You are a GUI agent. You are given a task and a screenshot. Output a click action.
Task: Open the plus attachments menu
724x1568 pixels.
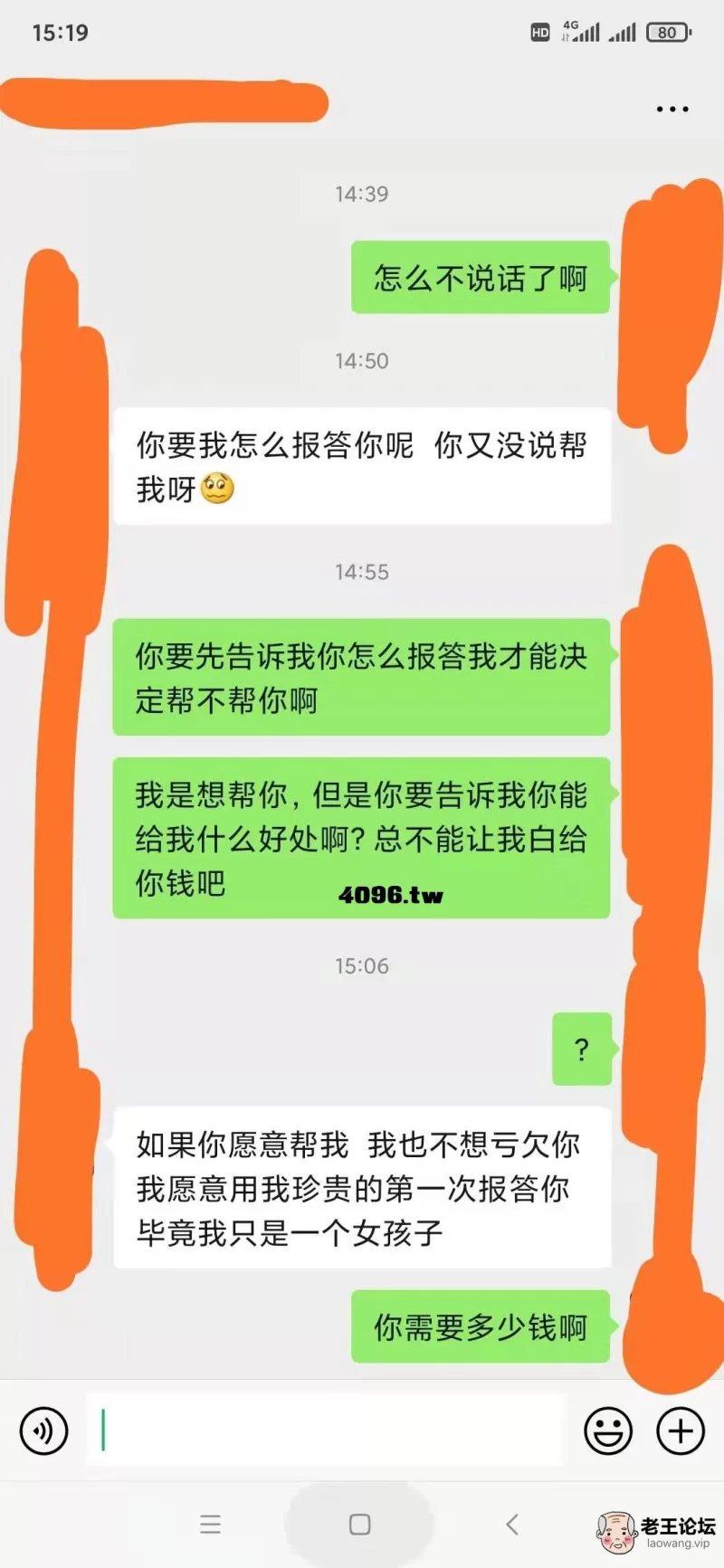tap(681, 1430)
